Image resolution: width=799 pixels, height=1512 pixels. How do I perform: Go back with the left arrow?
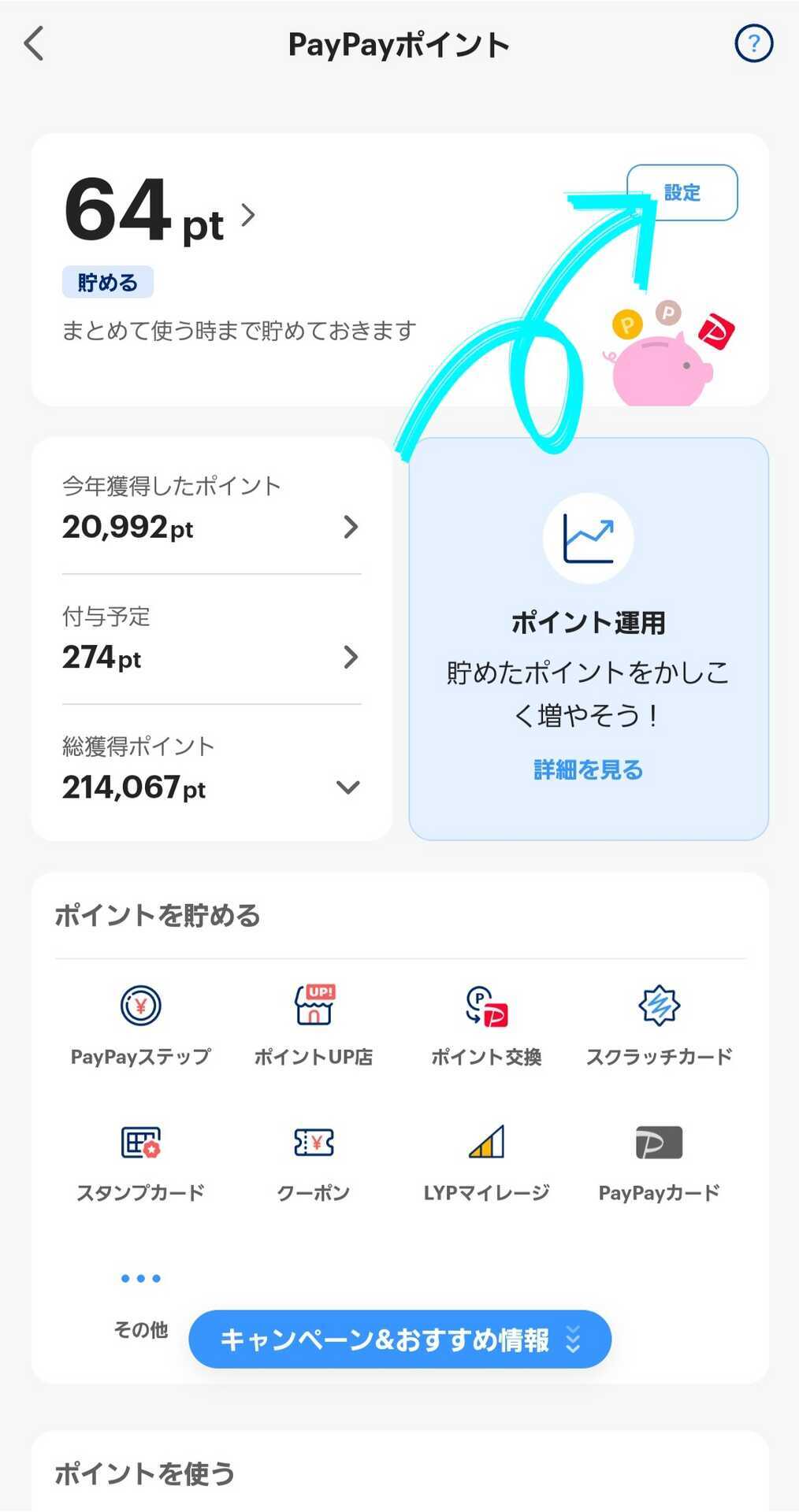tap(33, 45)
